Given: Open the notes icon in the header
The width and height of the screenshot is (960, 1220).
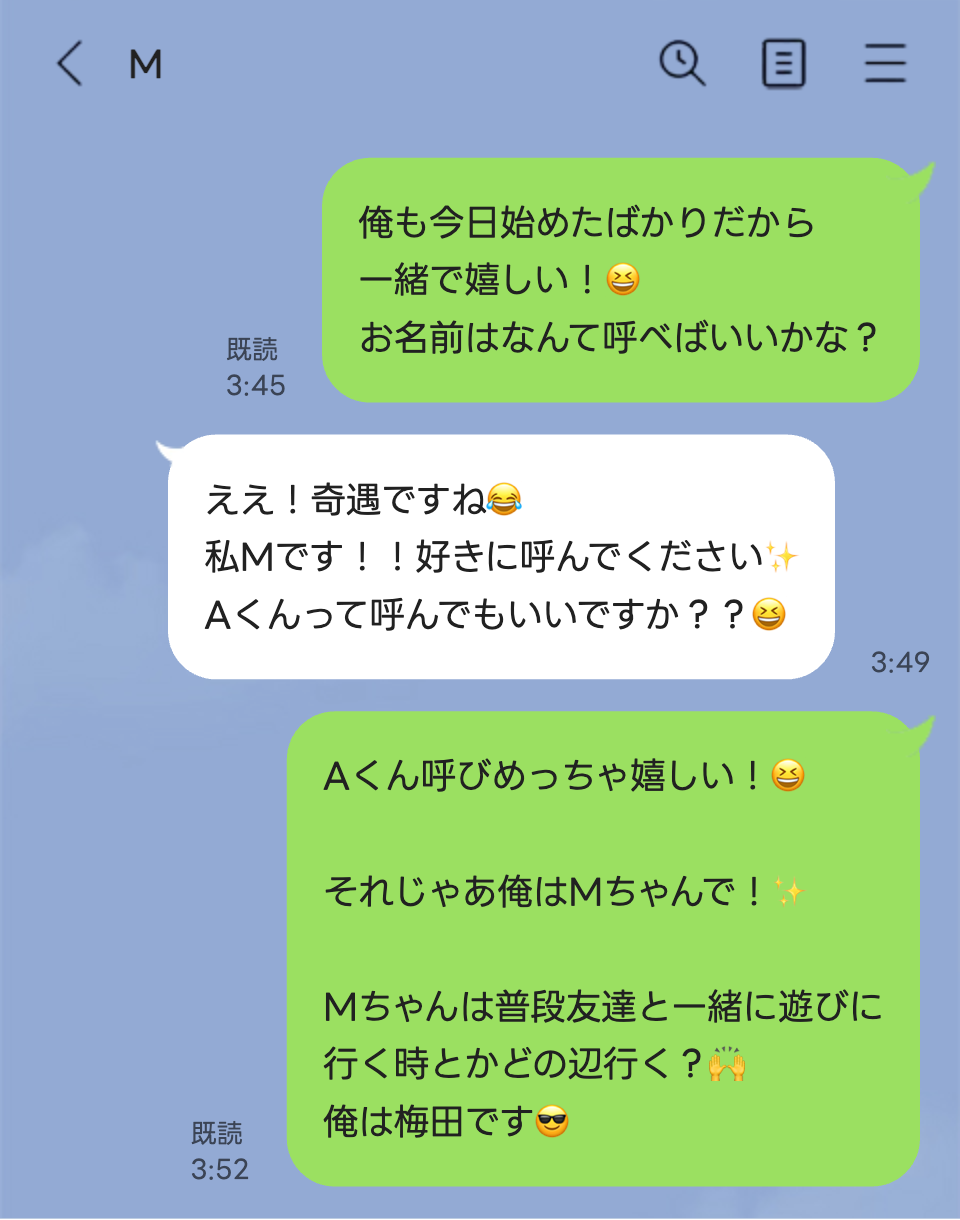Looking at the screenshot, I should click(x=784, y=65).
